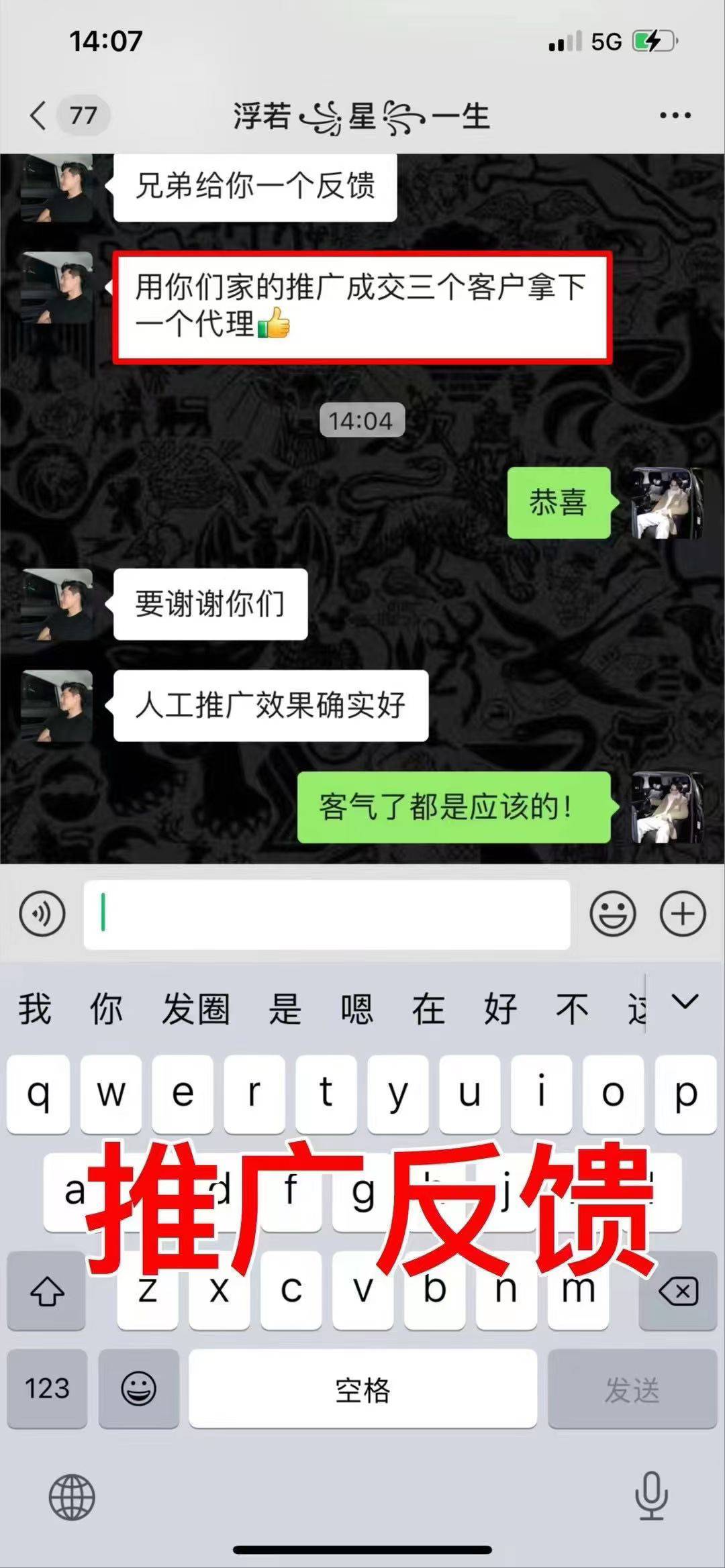Go back to the chat list
This screenshot has width=725, height=1568.
[x=39, y=115]
